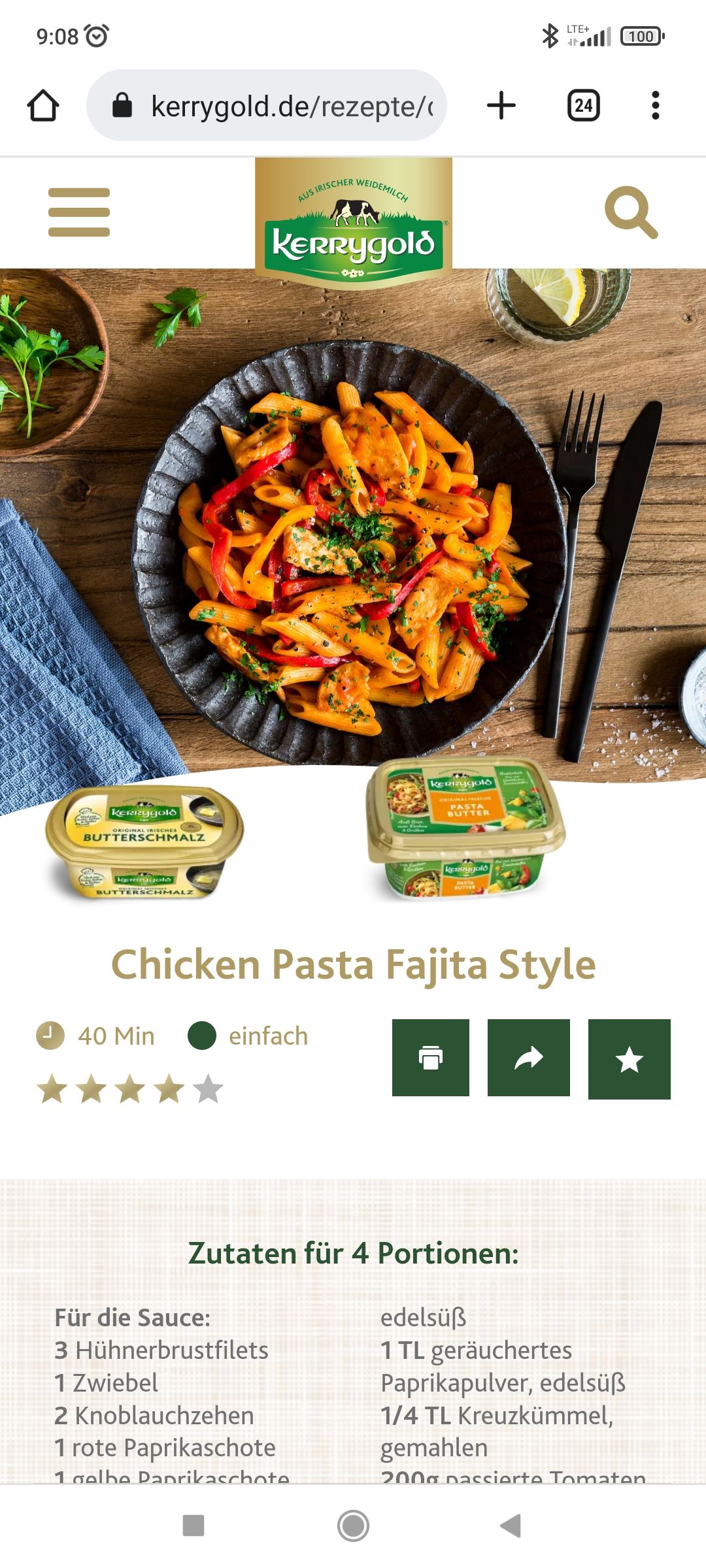Open the hamburger menu on Kerrygold site
Viewport: 706px width, 1568px height.
(x=79, y=212)
